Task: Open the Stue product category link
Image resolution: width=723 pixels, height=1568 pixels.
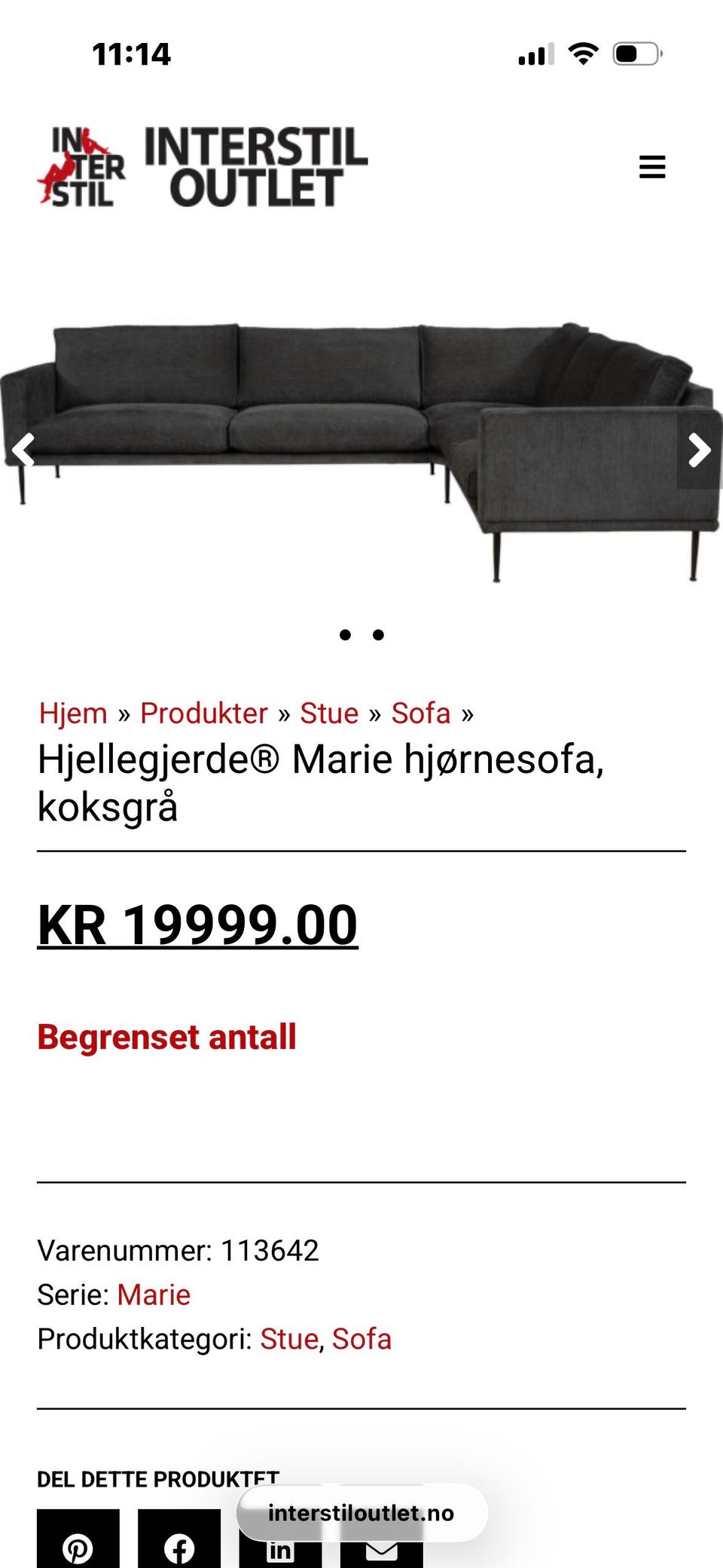Action: [290, 1338]
